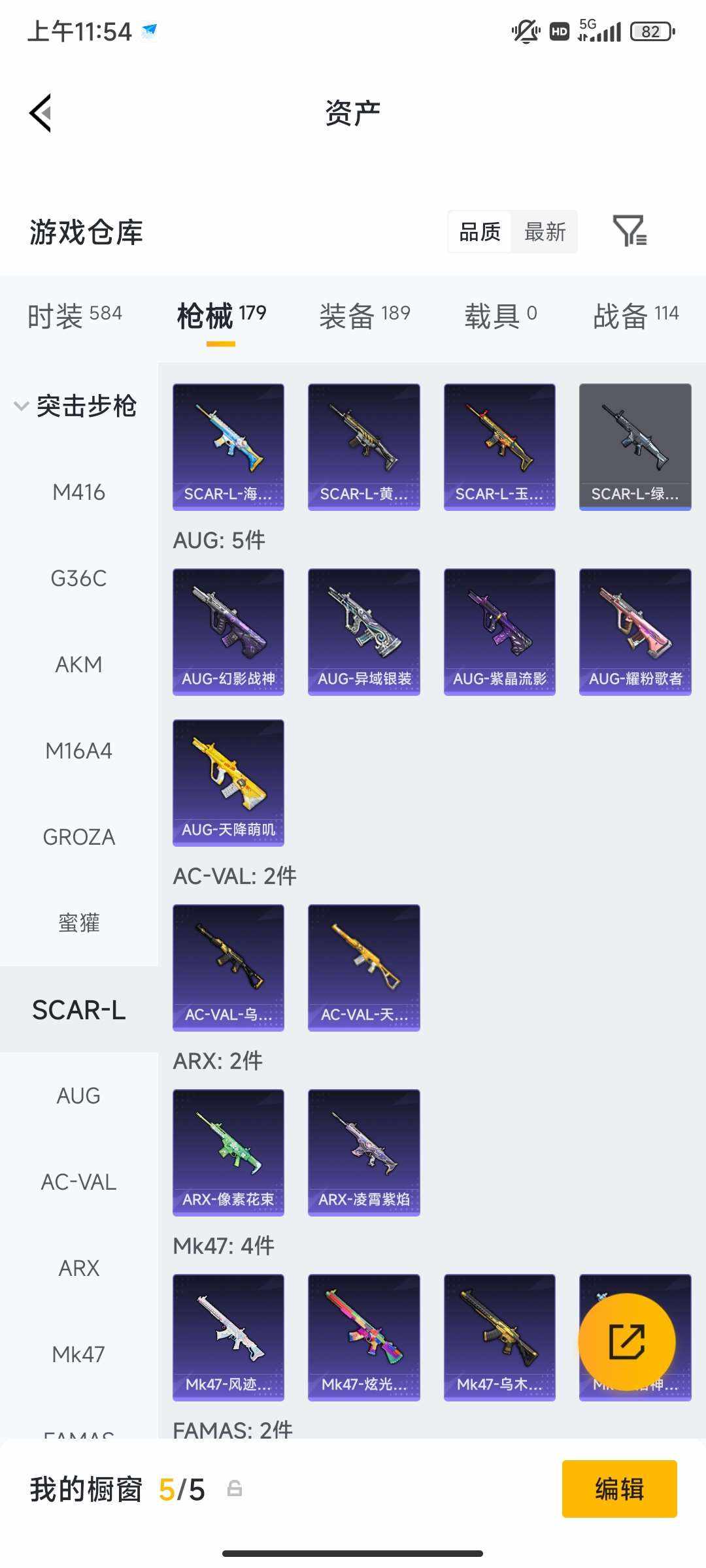
Task: Jump to AKM in the side list
Action: click(78, 664)
